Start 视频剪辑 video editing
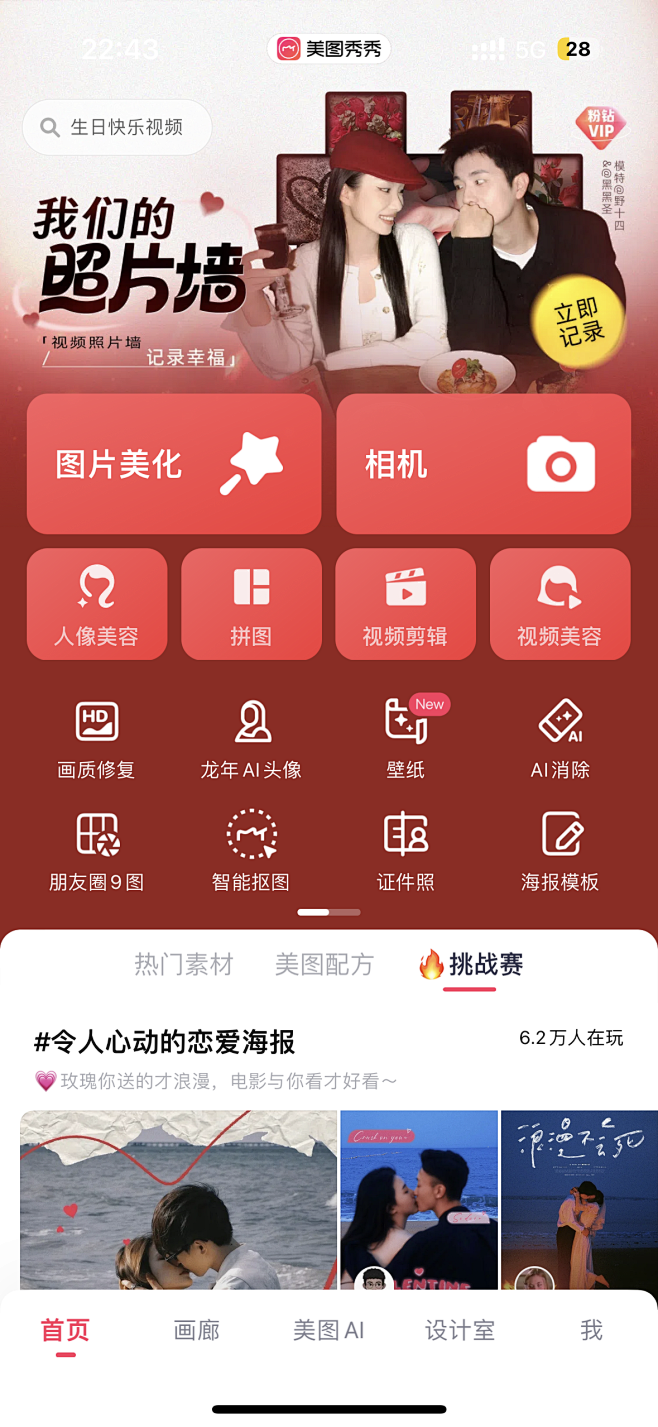658x1427 pixels. tap(405, 604)
